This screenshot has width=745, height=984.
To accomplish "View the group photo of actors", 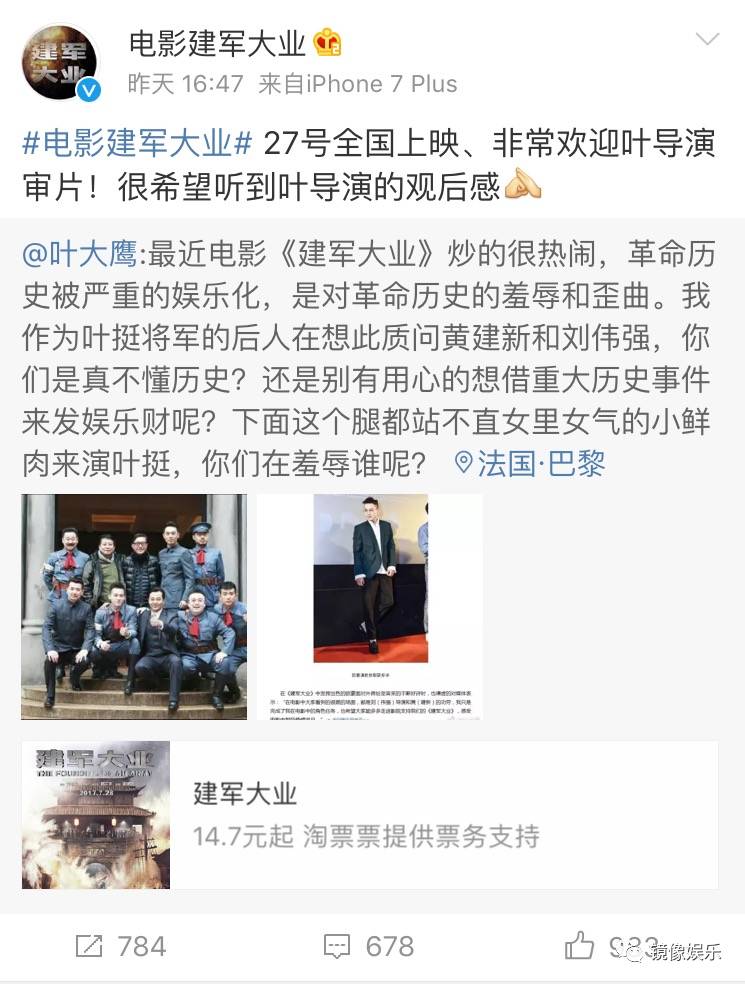I will [x=134, y=606].
